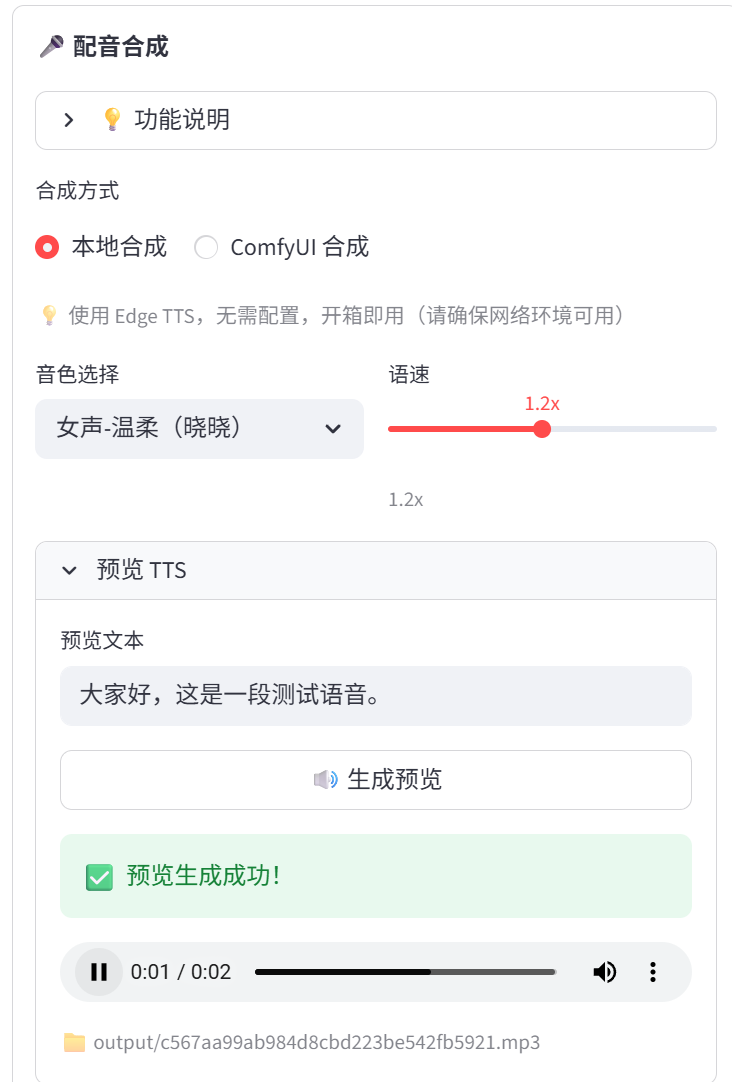Viewport: 732px width, 1082px height.
Task: Click the microphone icon next to 配音合成
Action: tap(51, 46)
